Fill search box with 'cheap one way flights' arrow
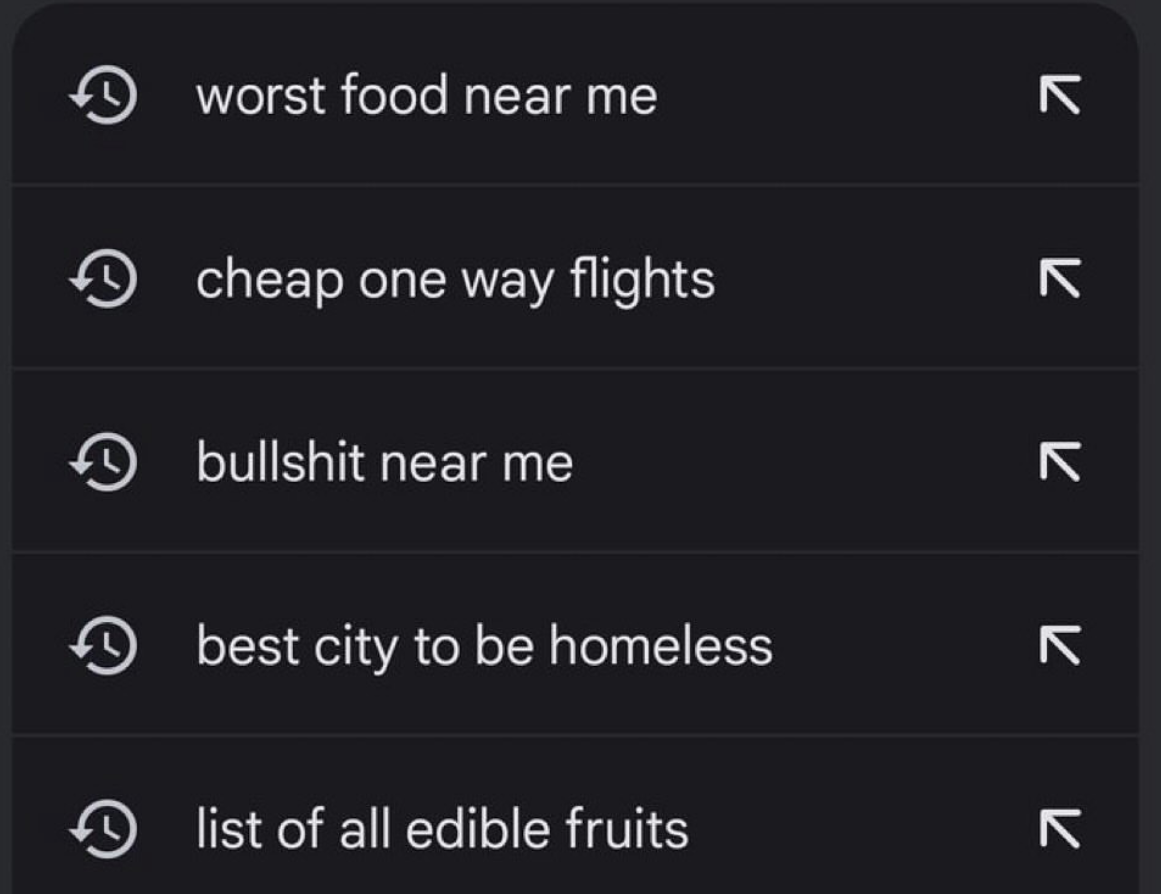 pyautogui.click(x=1059, y=279)
